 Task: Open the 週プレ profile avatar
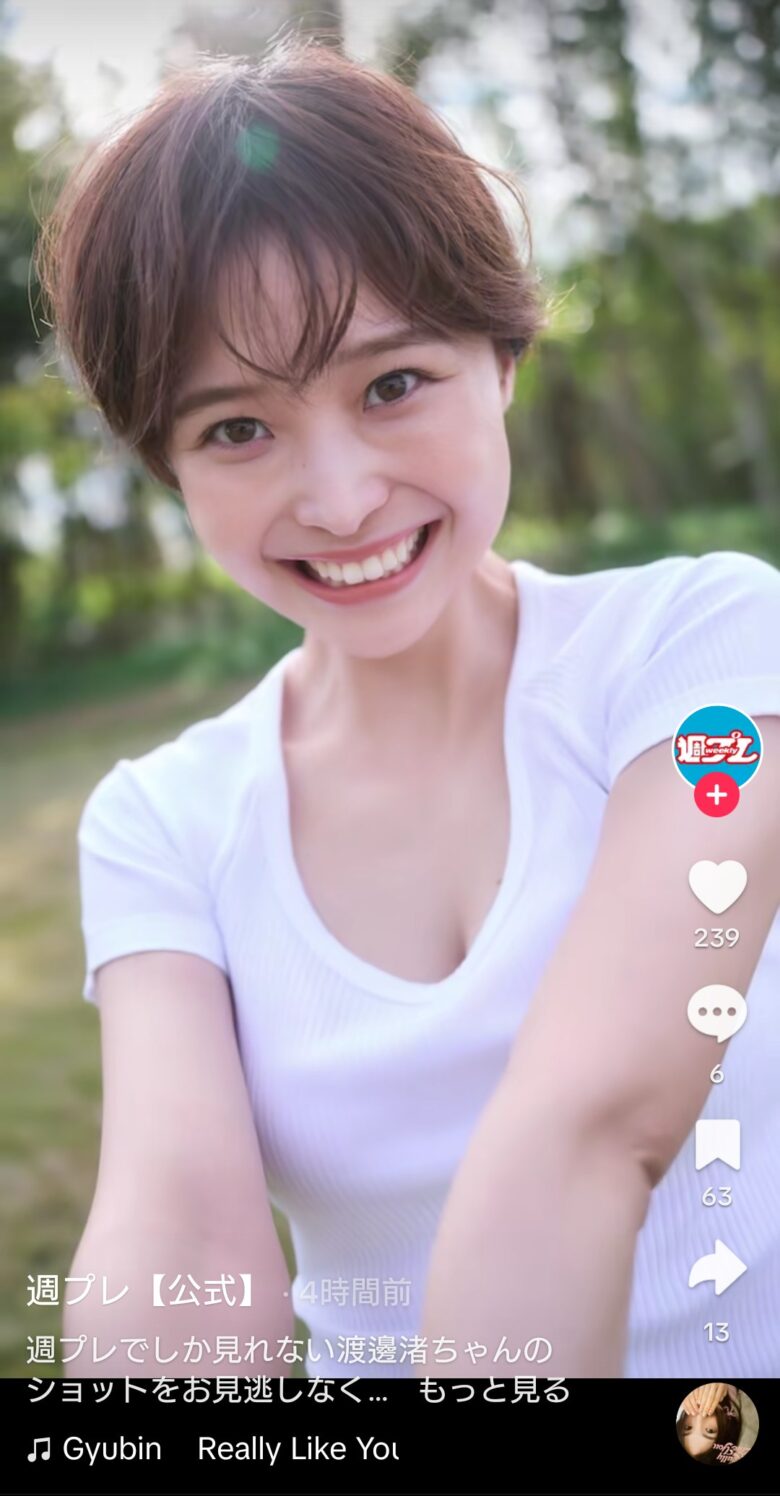(x=716, y=749)
